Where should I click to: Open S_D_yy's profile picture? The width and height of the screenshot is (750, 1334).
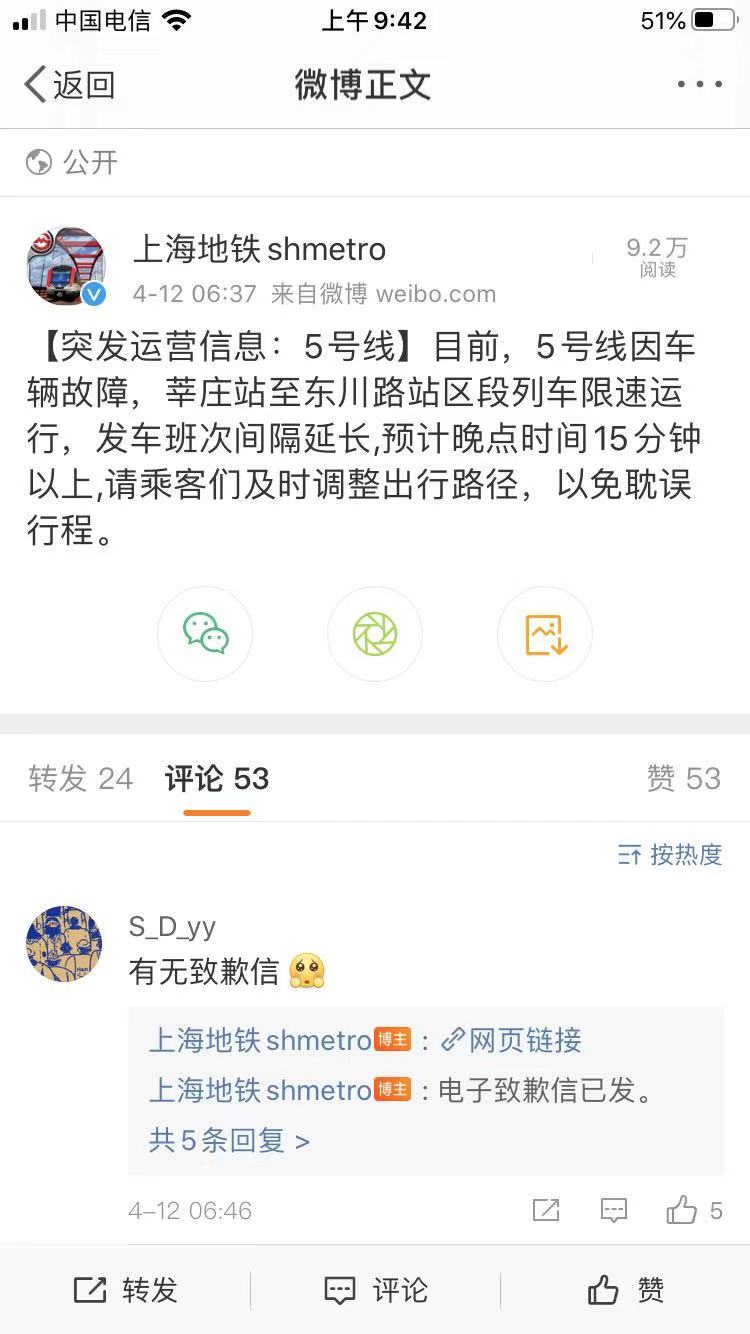[x=64, y=944]
